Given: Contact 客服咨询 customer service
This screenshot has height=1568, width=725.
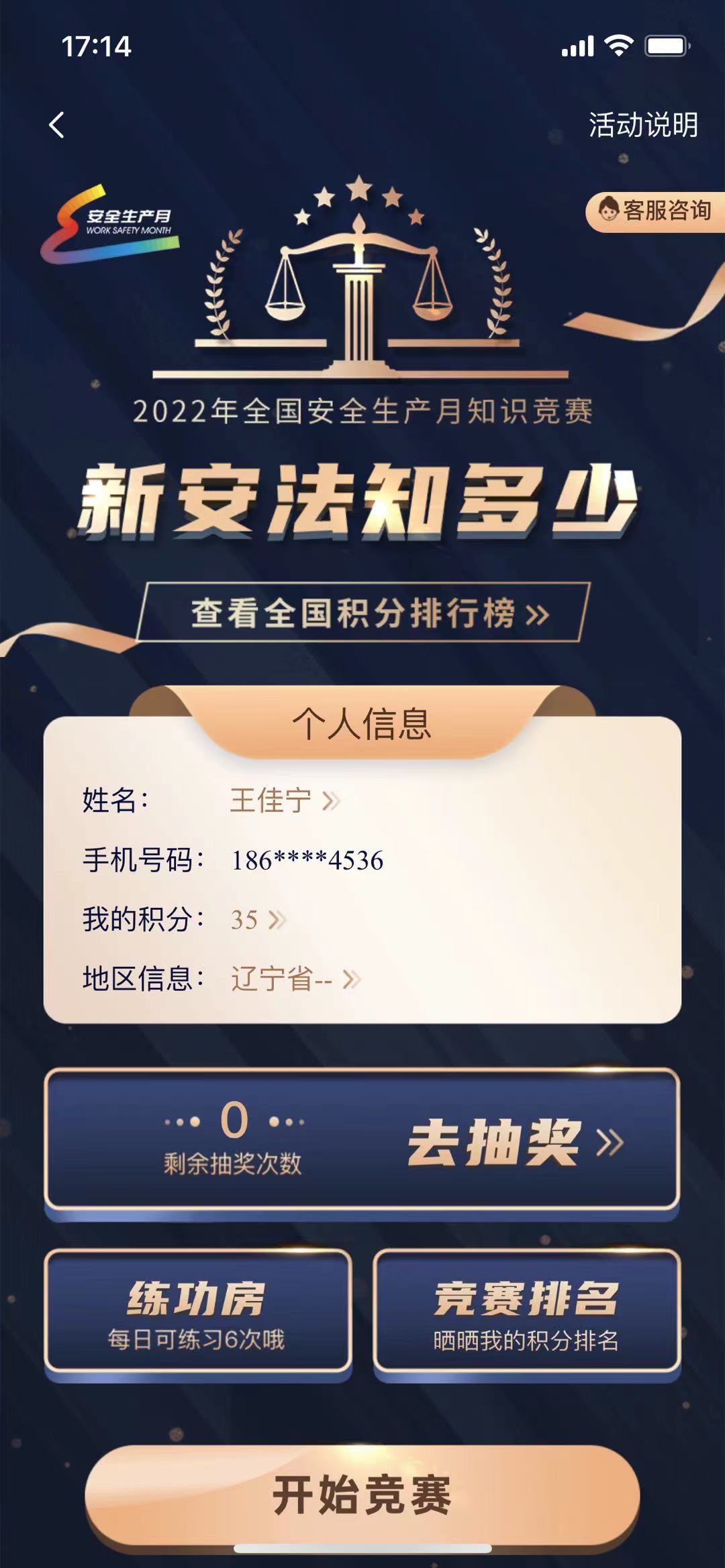Looking at the screenshot, I should (655, 211).
